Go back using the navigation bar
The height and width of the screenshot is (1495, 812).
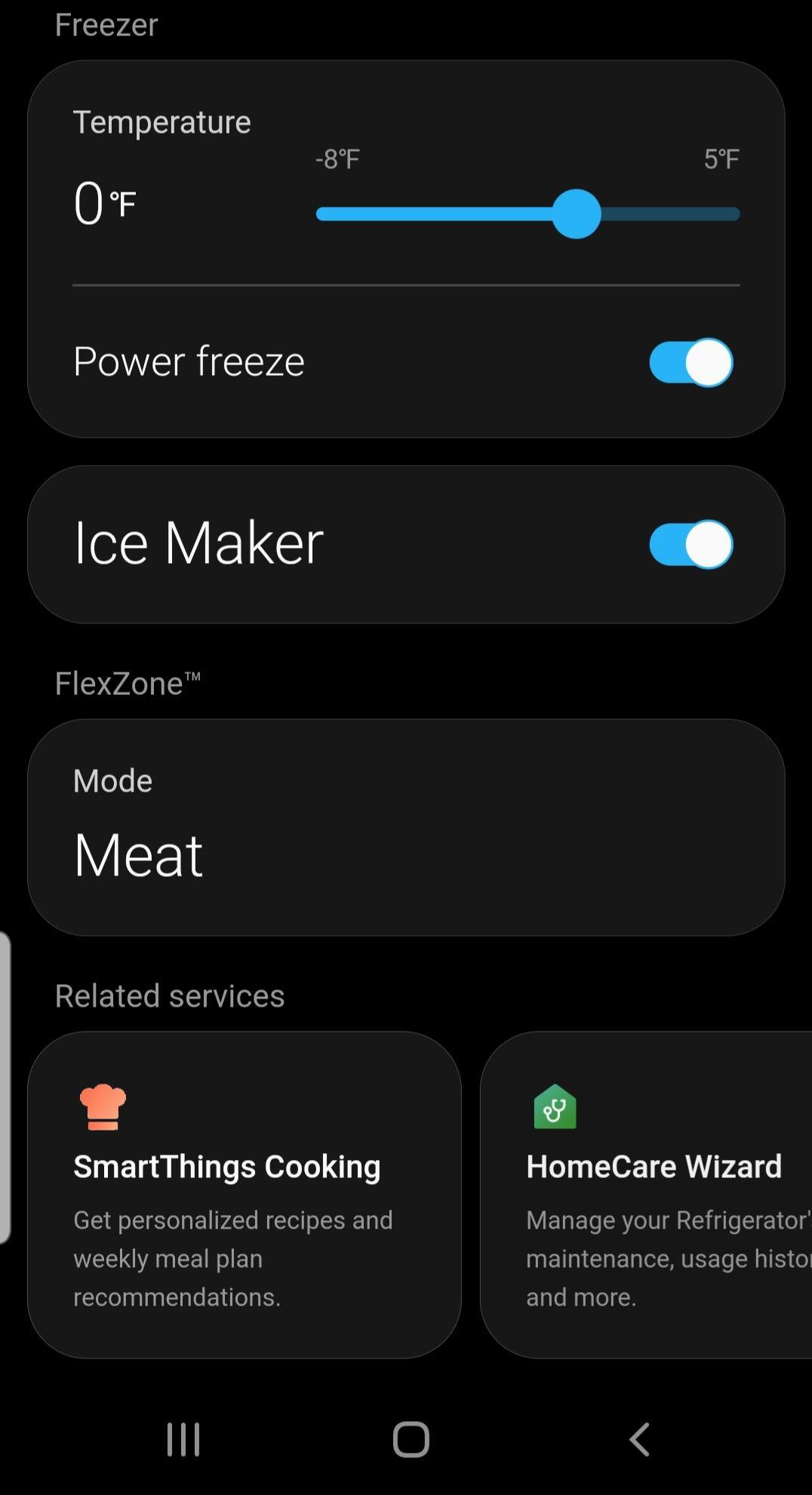click(x=639, y=1439)
